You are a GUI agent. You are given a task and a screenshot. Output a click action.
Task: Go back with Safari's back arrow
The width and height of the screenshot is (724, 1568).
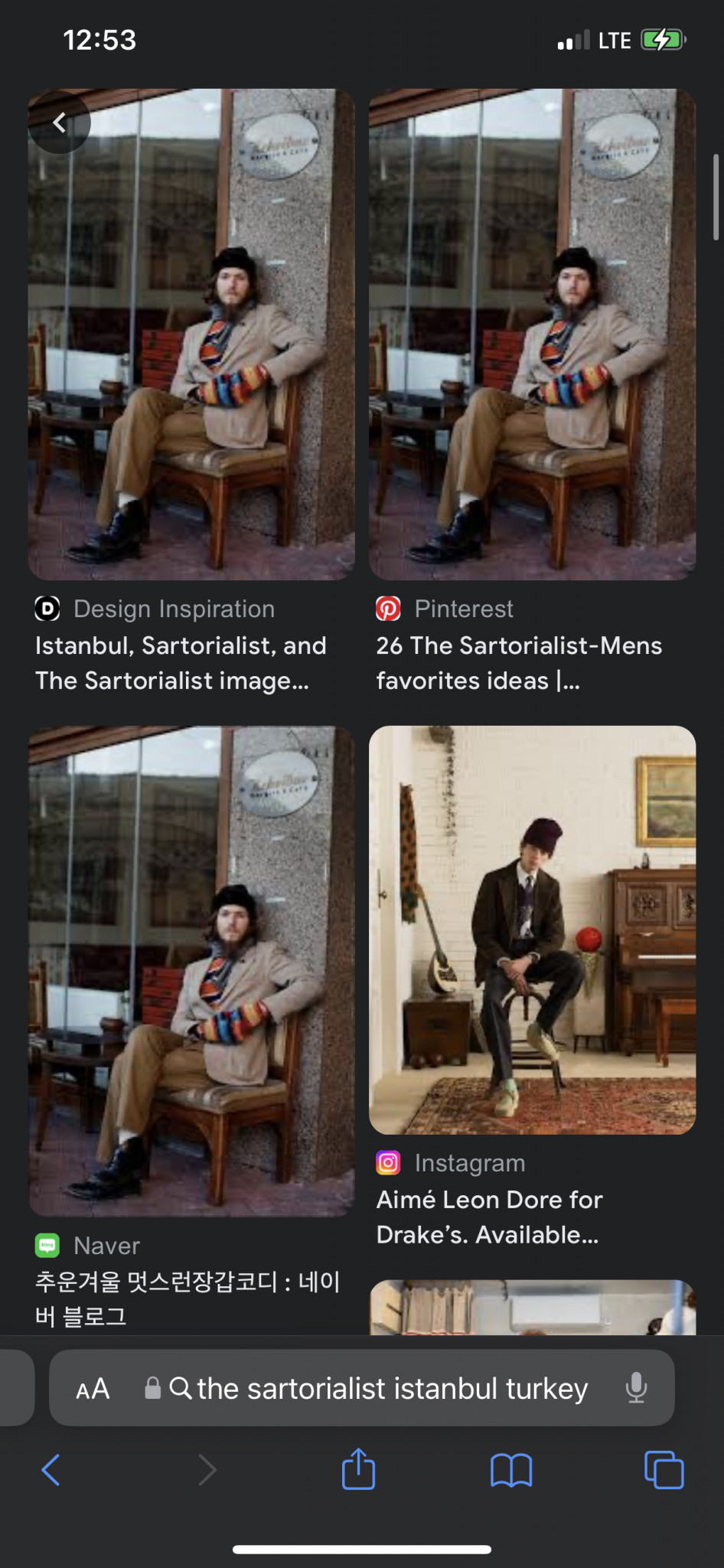51,1470
